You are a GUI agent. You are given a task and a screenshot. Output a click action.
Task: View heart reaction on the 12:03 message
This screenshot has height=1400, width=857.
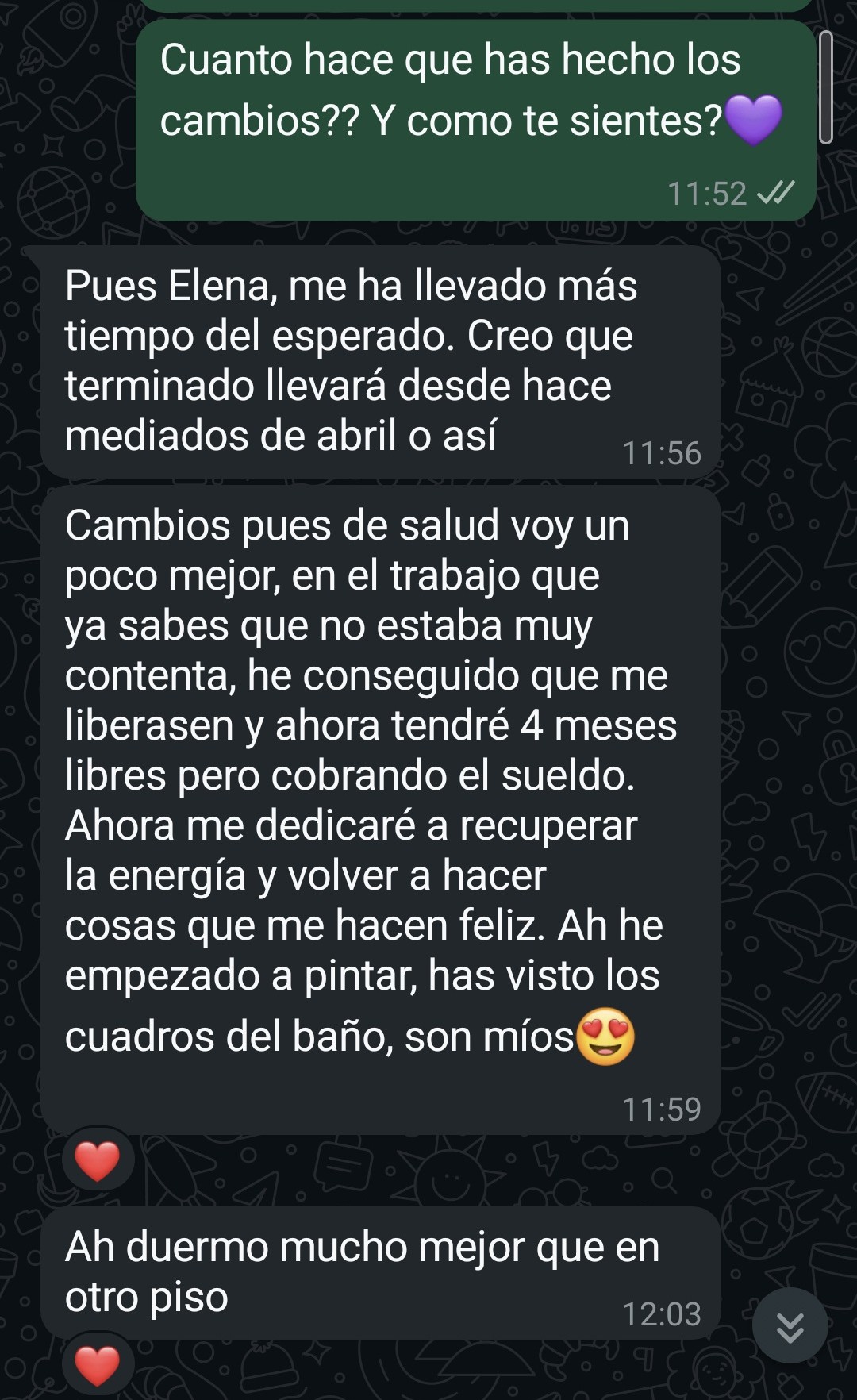pyautogui.click(x=98, y=1366)
